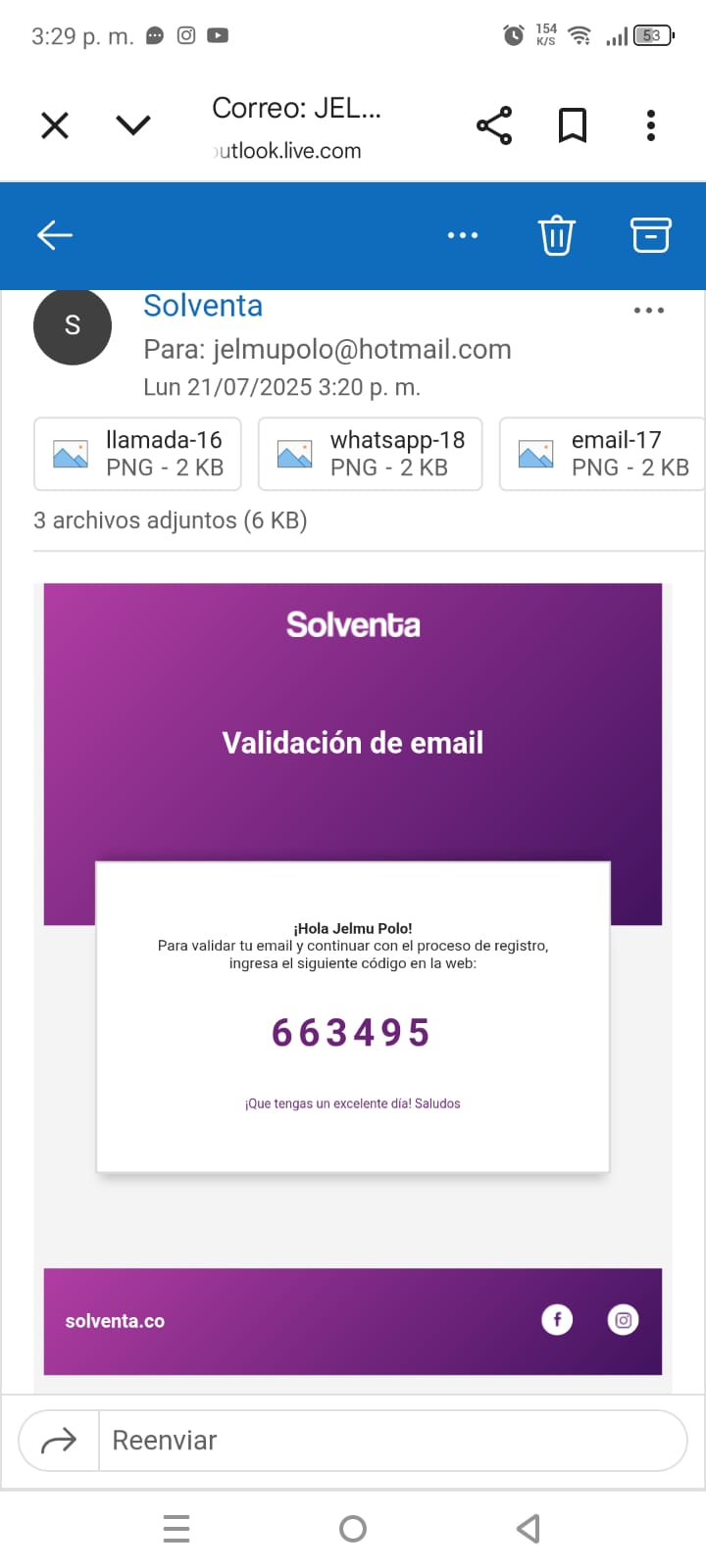Bookmark this page
The width and height of the screenshot is (706, 1568).
(x=573, y=125)
